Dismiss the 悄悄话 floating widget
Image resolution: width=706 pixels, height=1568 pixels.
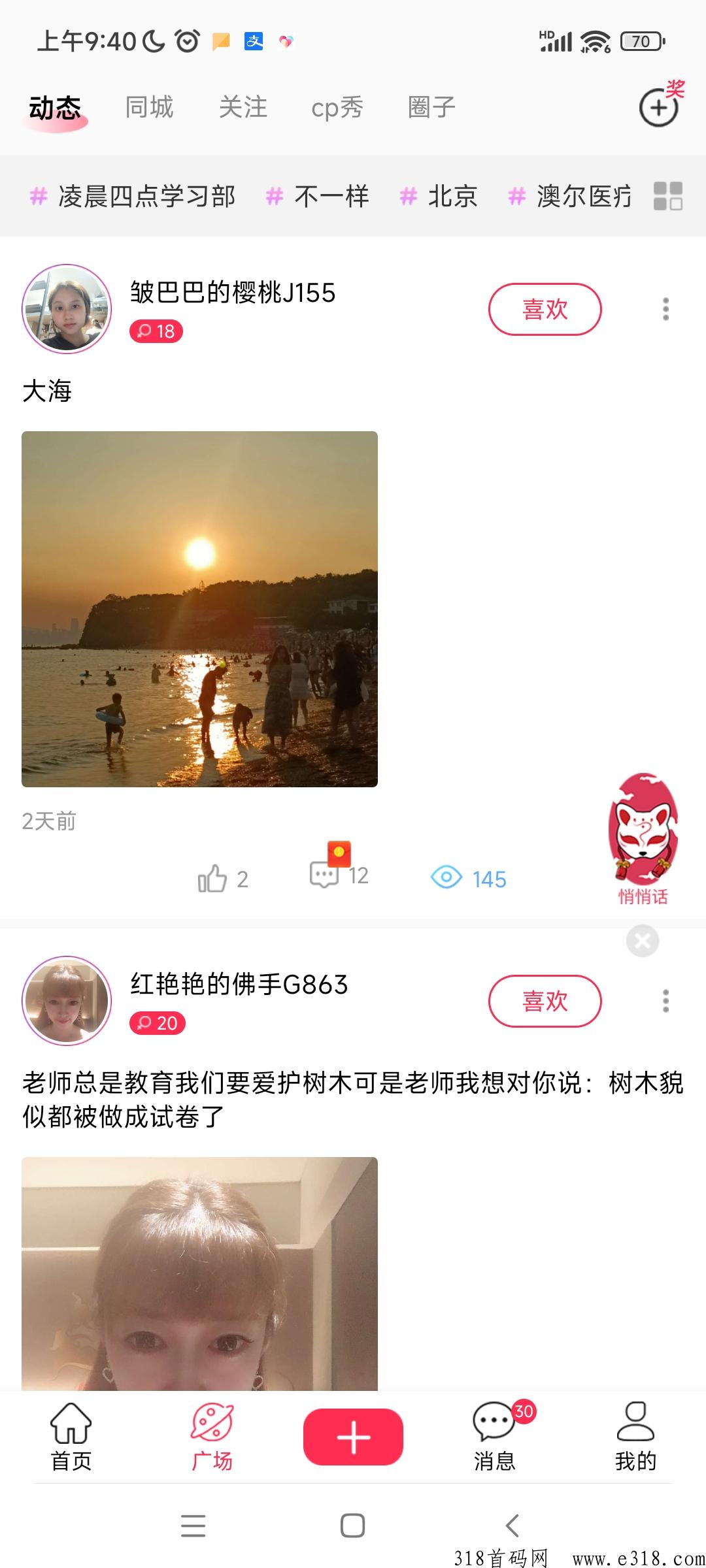643,941
